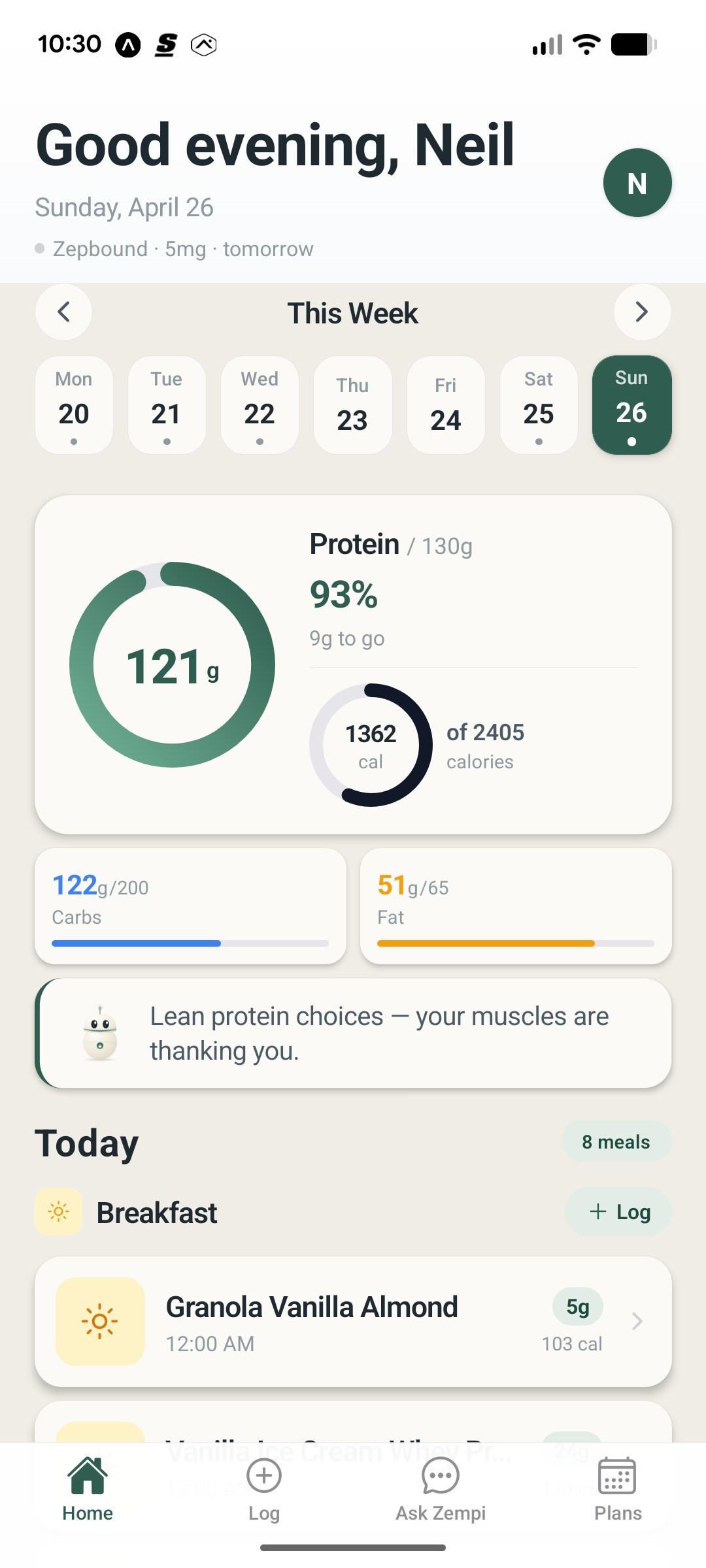Tap the Log plus icon in bottom bar

263,1476
